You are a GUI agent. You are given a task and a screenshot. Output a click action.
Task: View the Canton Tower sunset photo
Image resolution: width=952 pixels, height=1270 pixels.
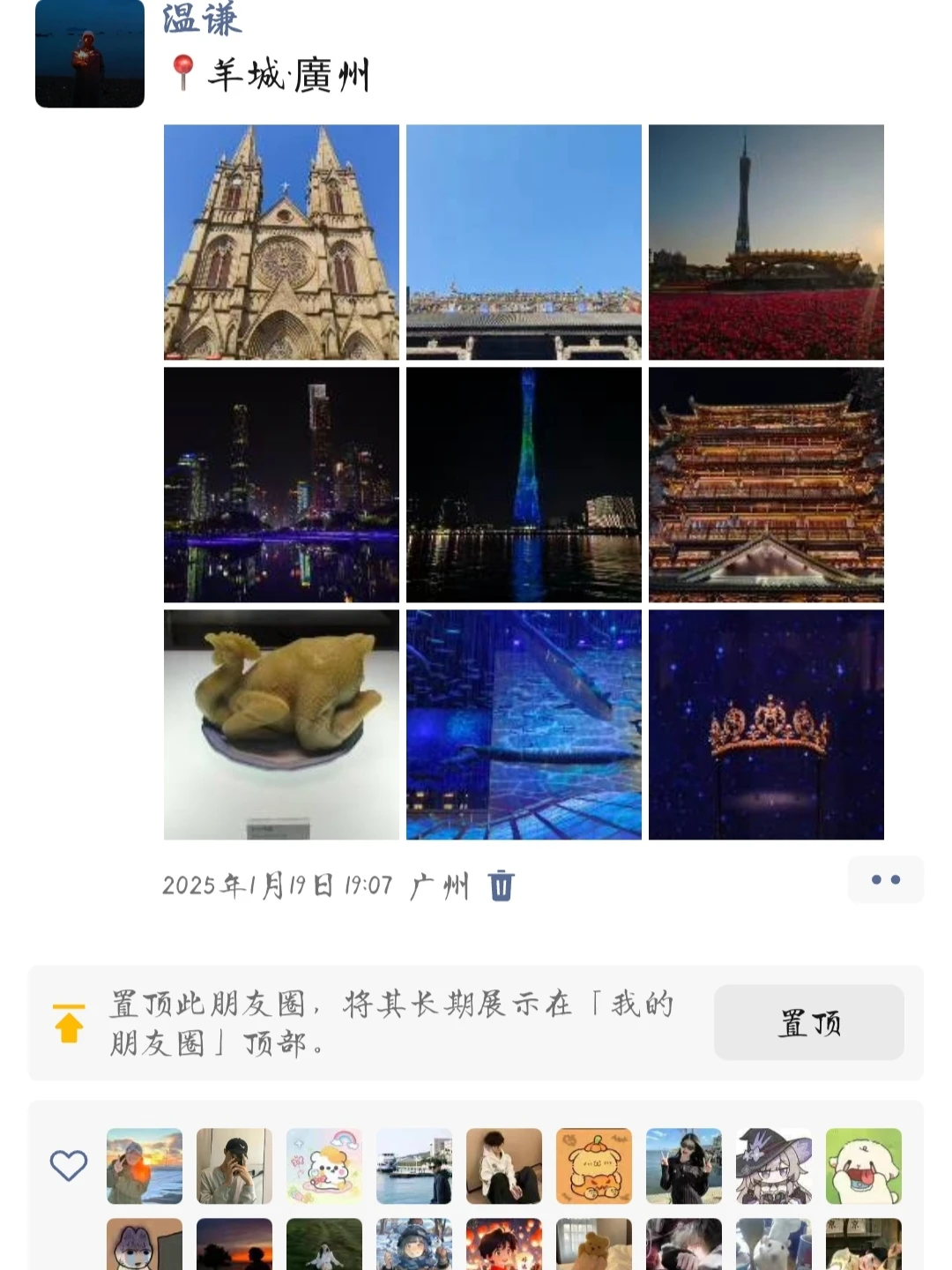[766, 242]
